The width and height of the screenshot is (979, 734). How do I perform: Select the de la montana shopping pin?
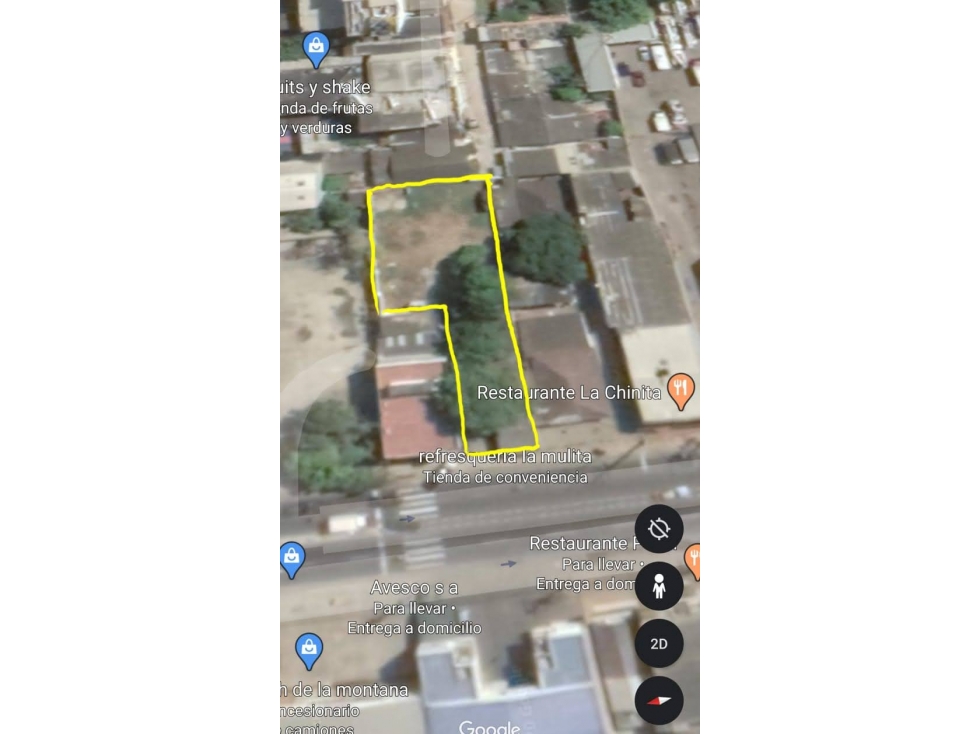click(x=309, y=649)
